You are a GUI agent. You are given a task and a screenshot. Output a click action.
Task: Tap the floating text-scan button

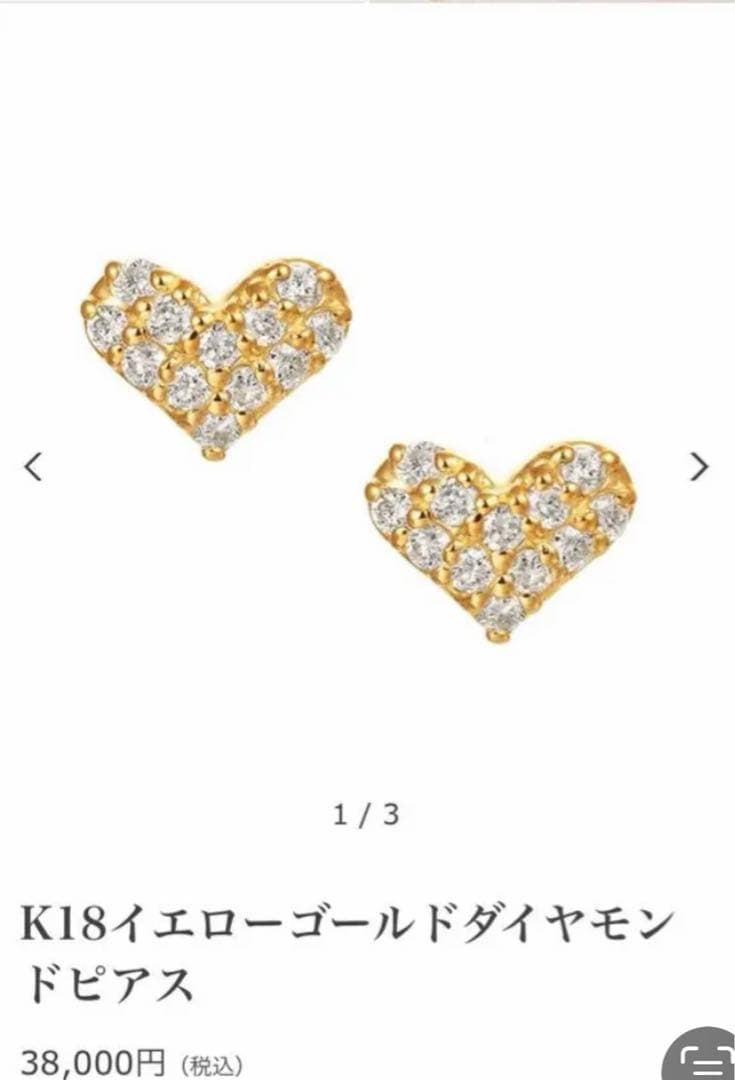[x=704, y=1058]
